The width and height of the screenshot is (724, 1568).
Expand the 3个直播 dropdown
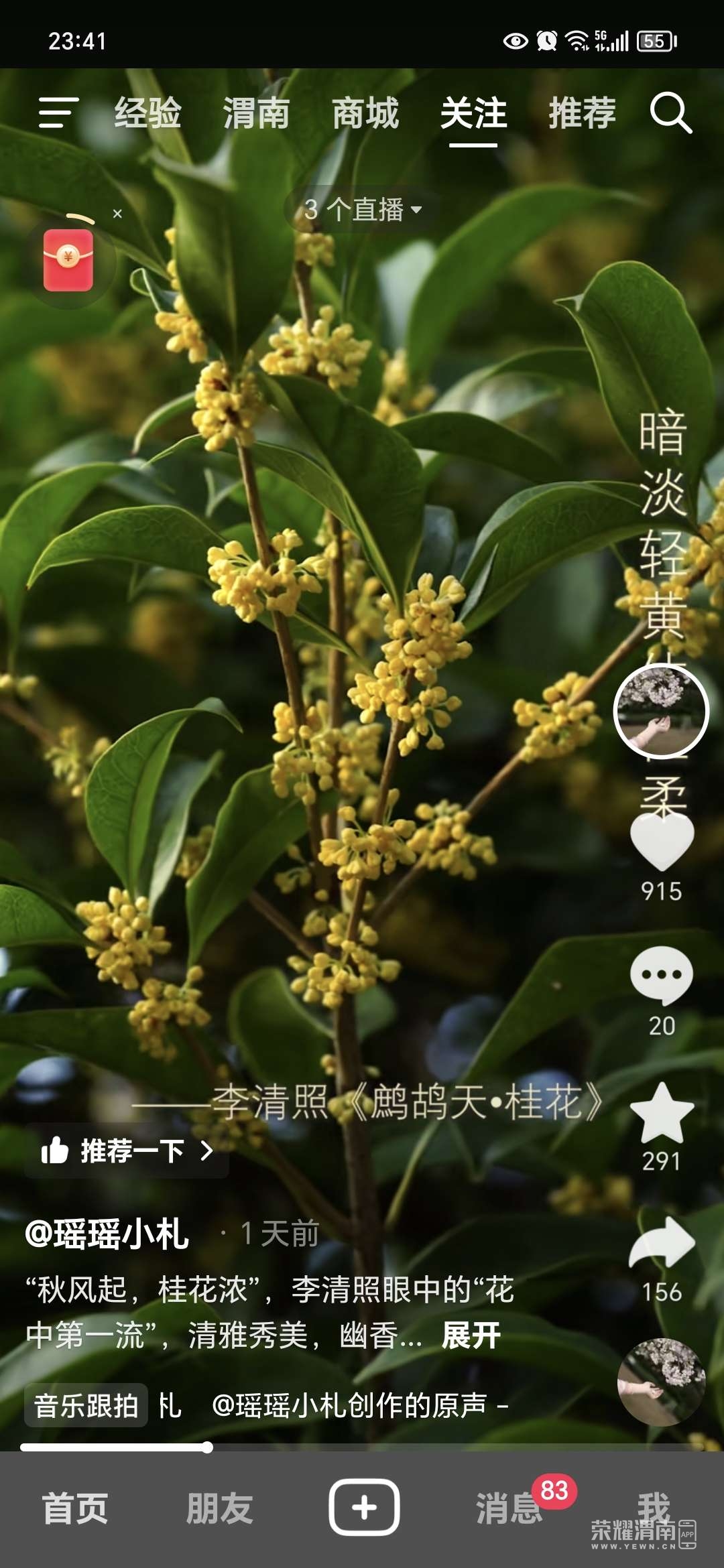click(363, 210)
